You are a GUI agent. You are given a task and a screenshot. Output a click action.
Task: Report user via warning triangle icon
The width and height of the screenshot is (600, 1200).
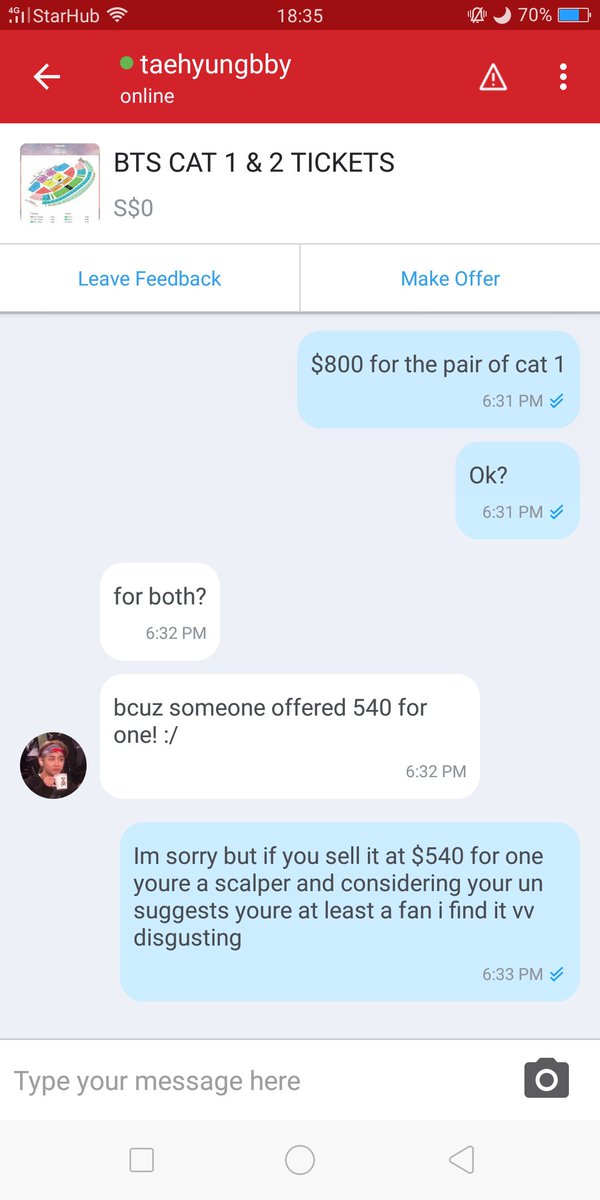tap(493, 77)
